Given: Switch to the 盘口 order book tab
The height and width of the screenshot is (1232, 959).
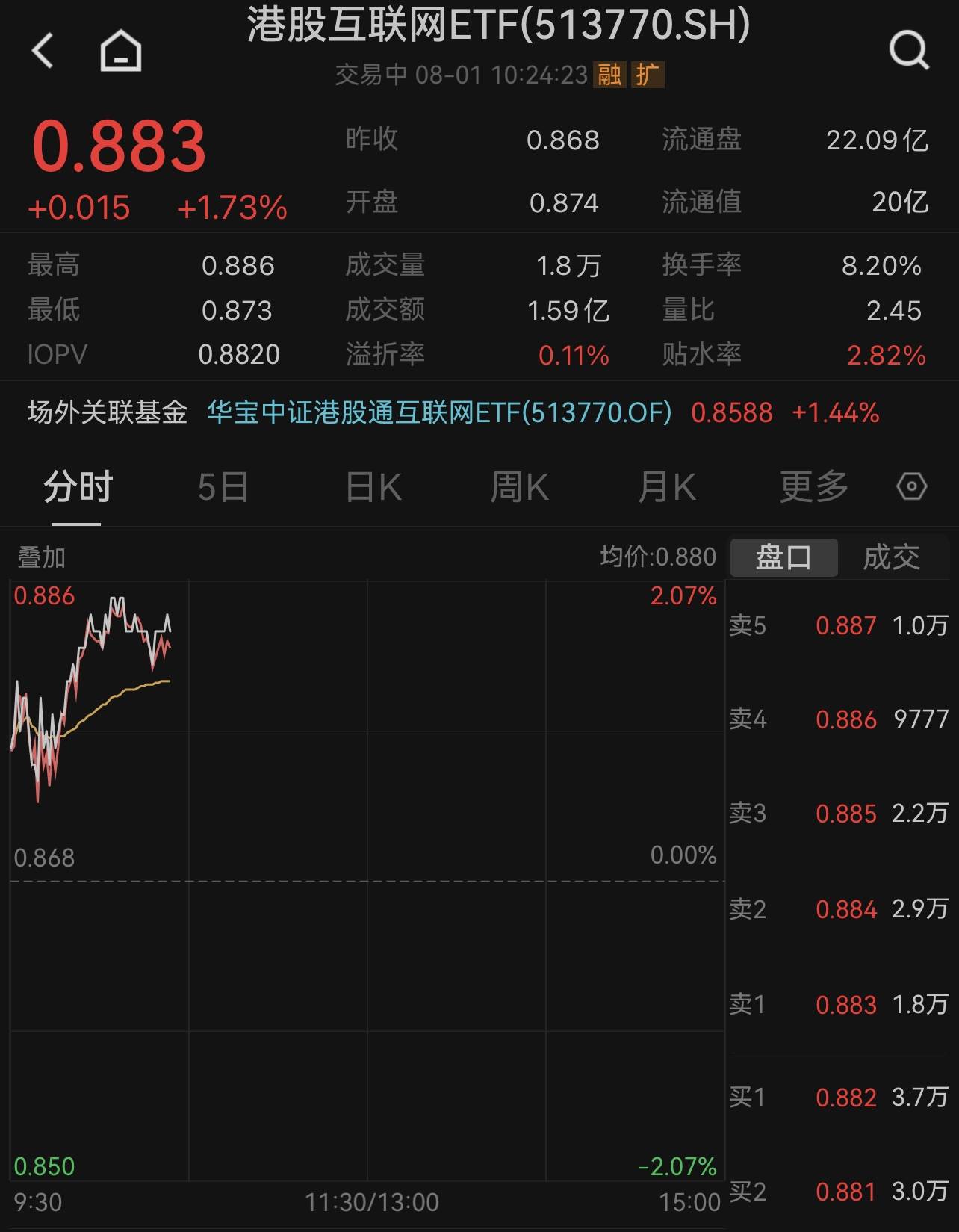Looking at the screenshot, I should point(781,557).
